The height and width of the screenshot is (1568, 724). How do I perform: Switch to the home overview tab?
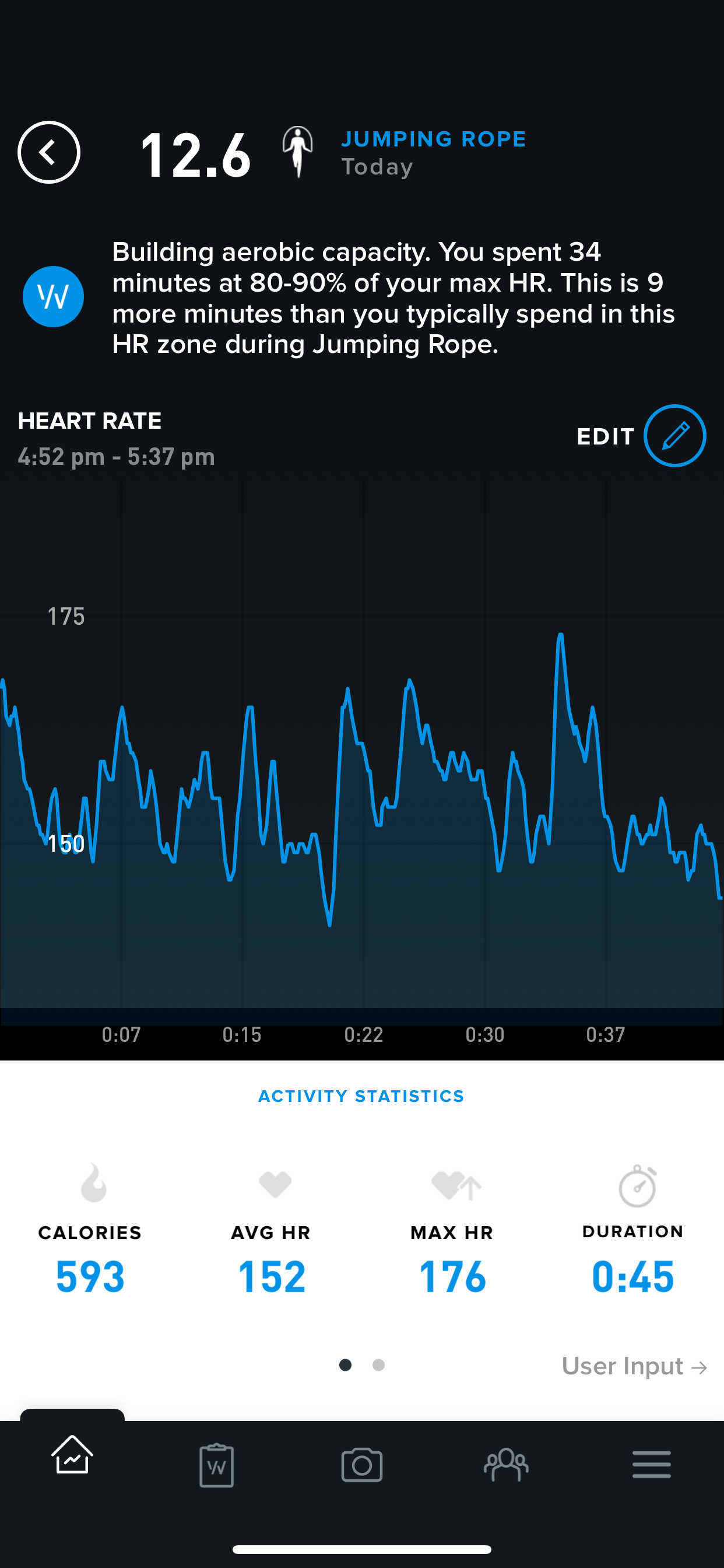[72, 1455]
